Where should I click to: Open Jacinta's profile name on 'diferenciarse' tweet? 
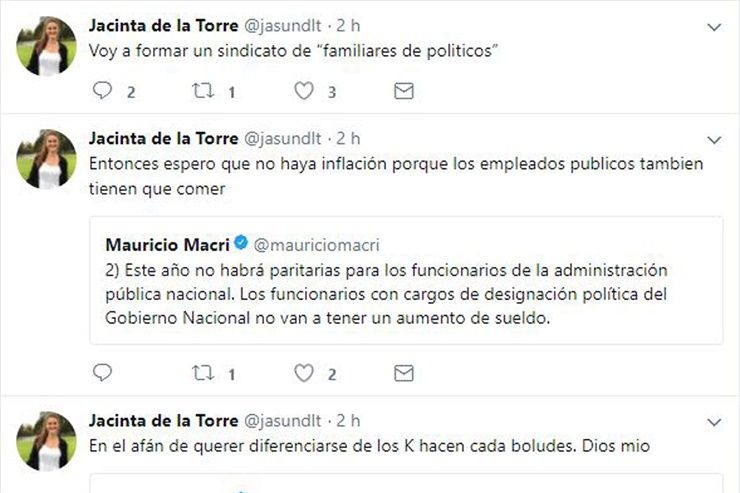163,420
